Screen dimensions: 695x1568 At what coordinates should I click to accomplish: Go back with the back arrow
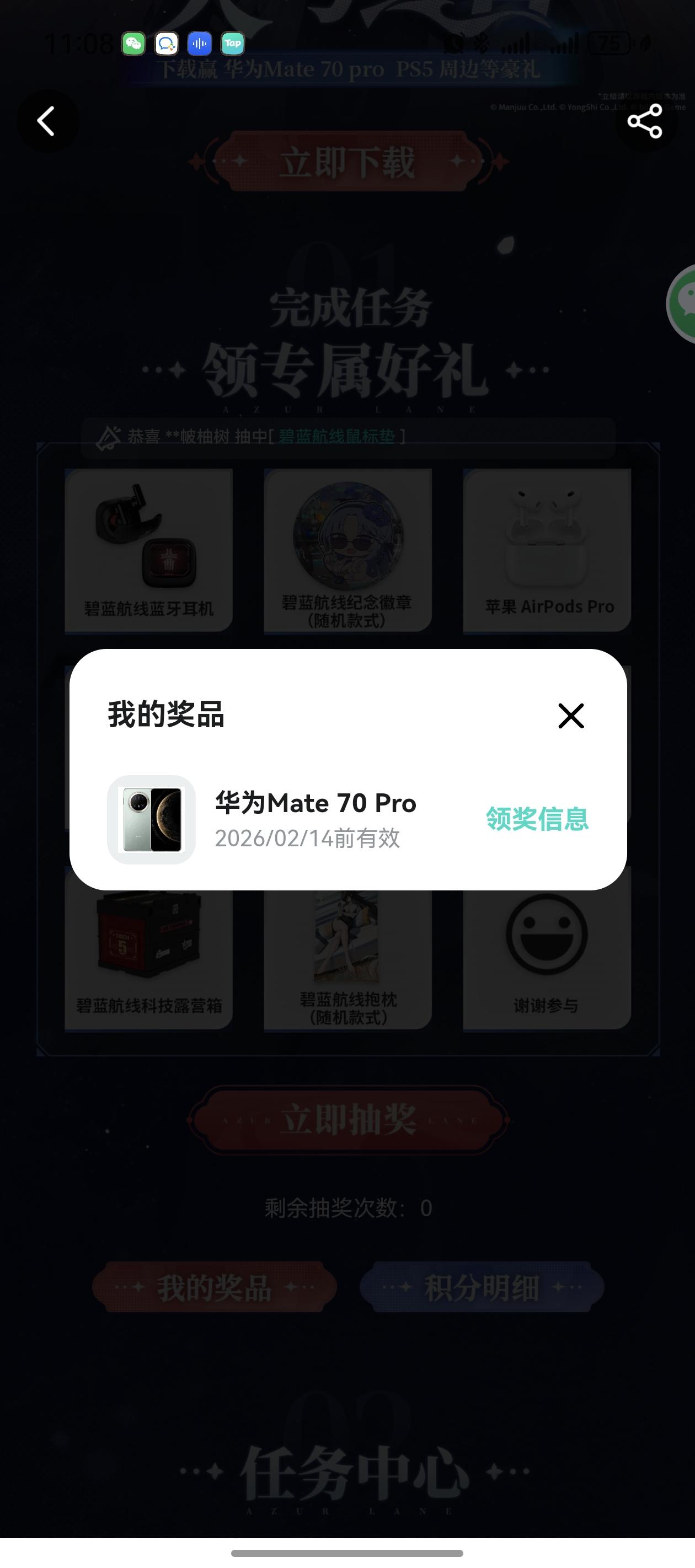pyautogui.click(x=47, y=121)
